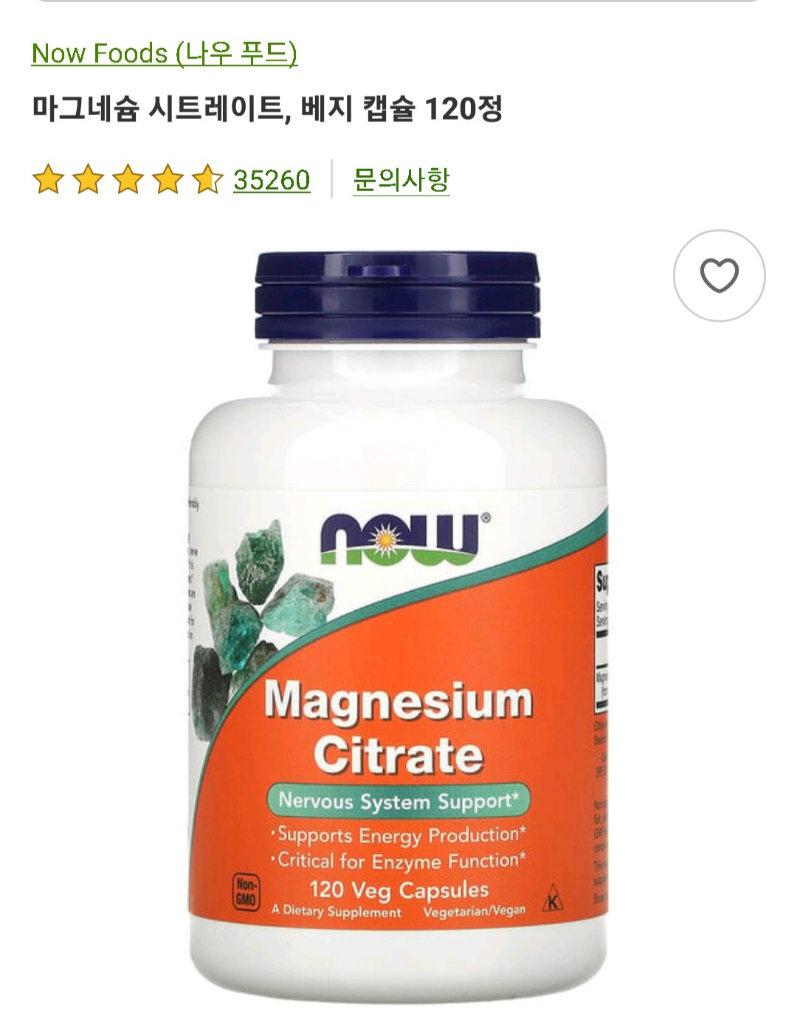Open the 문의사항 questions link

401,180
